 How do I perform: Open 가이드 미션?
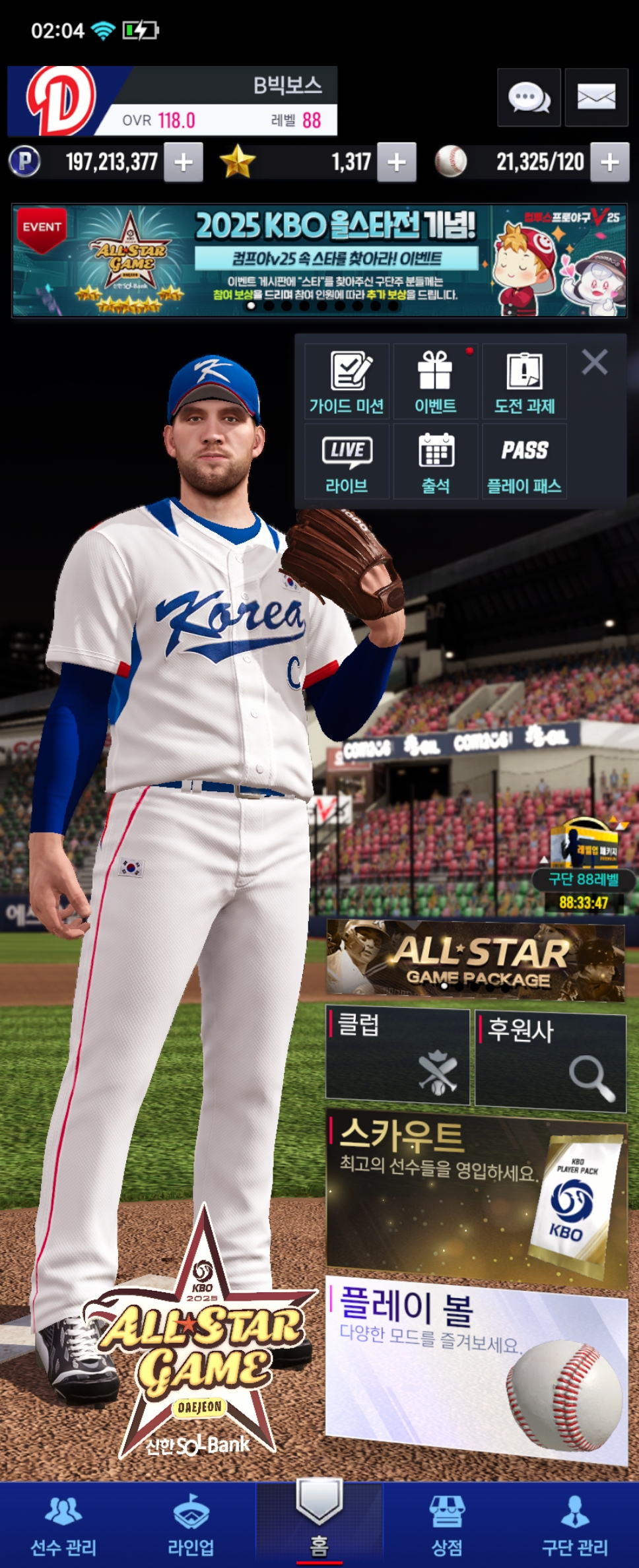[x=347, y=381]
